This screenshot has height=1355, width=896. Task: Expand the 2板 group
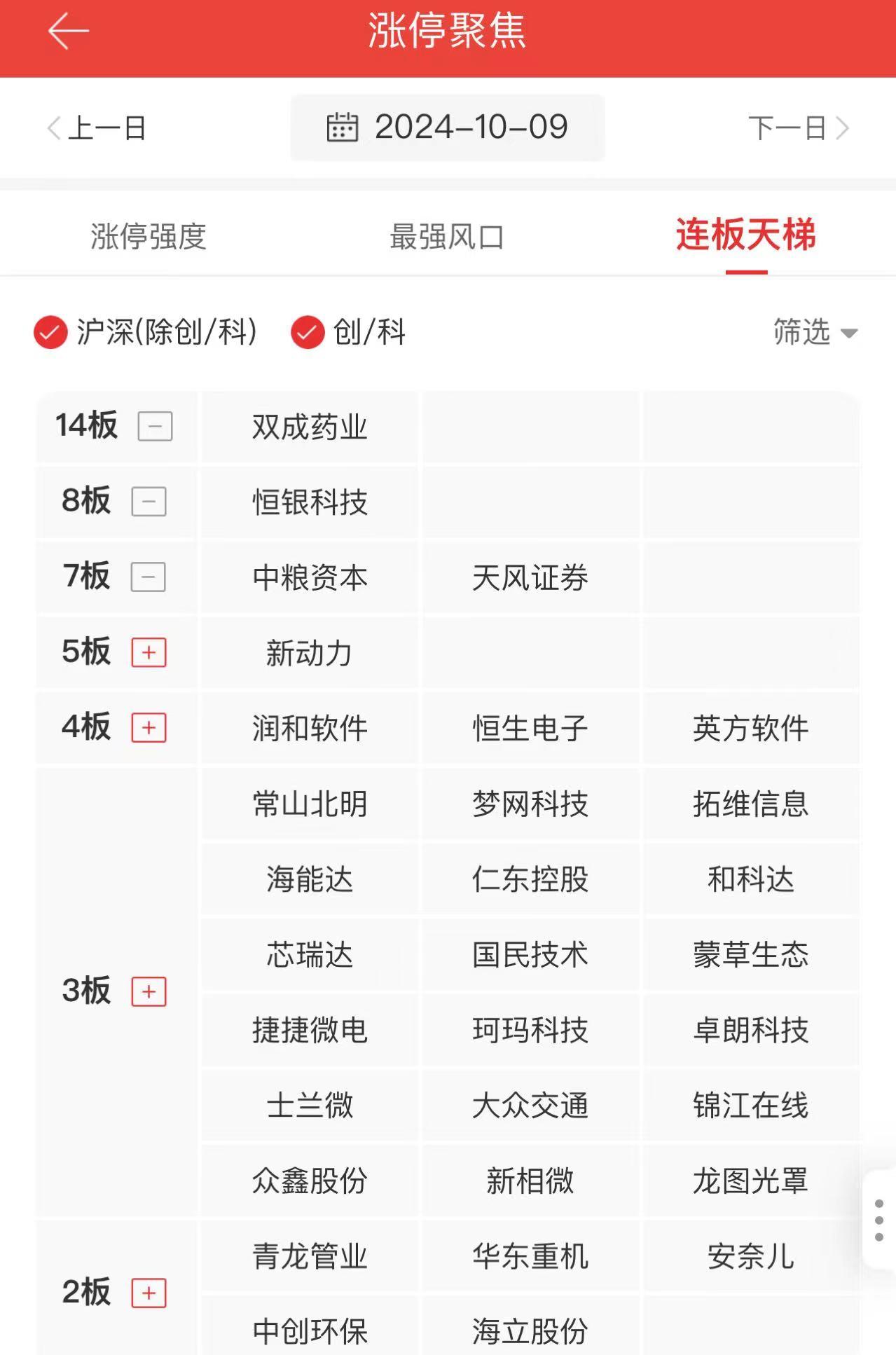[x=147, y=1294]
